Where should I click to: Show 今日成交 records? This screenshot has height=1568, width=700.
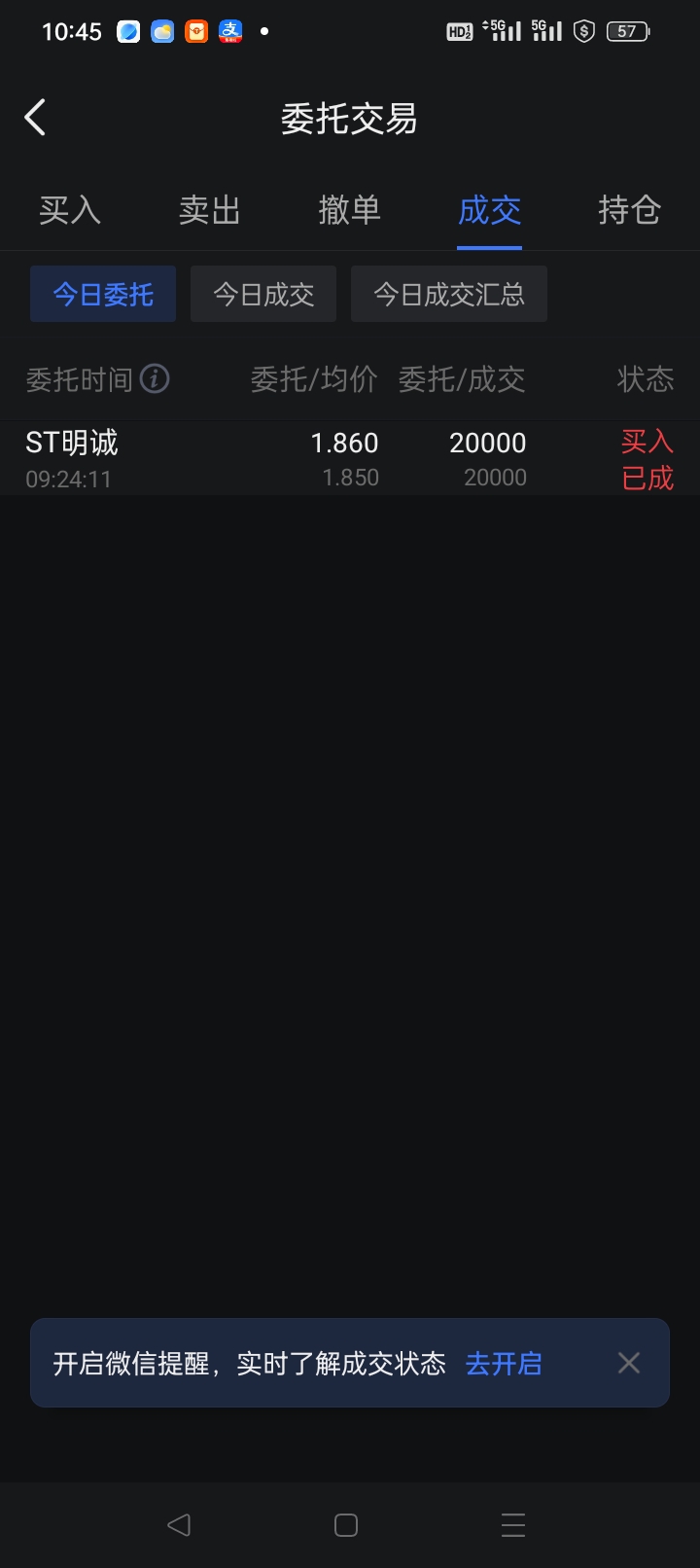click(263, 294)
